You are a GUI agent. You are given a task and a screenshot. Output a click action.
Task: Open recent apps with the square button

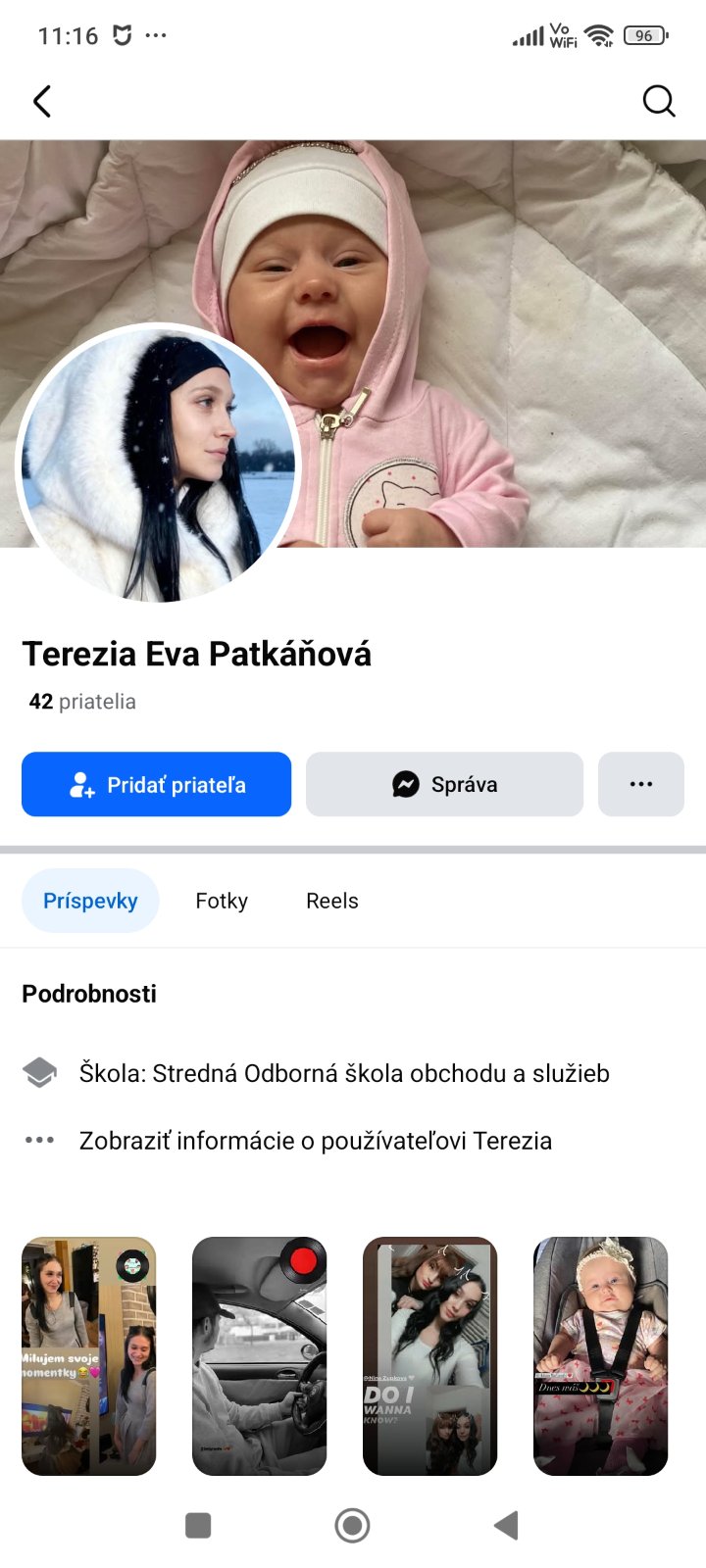[198, 1525]
